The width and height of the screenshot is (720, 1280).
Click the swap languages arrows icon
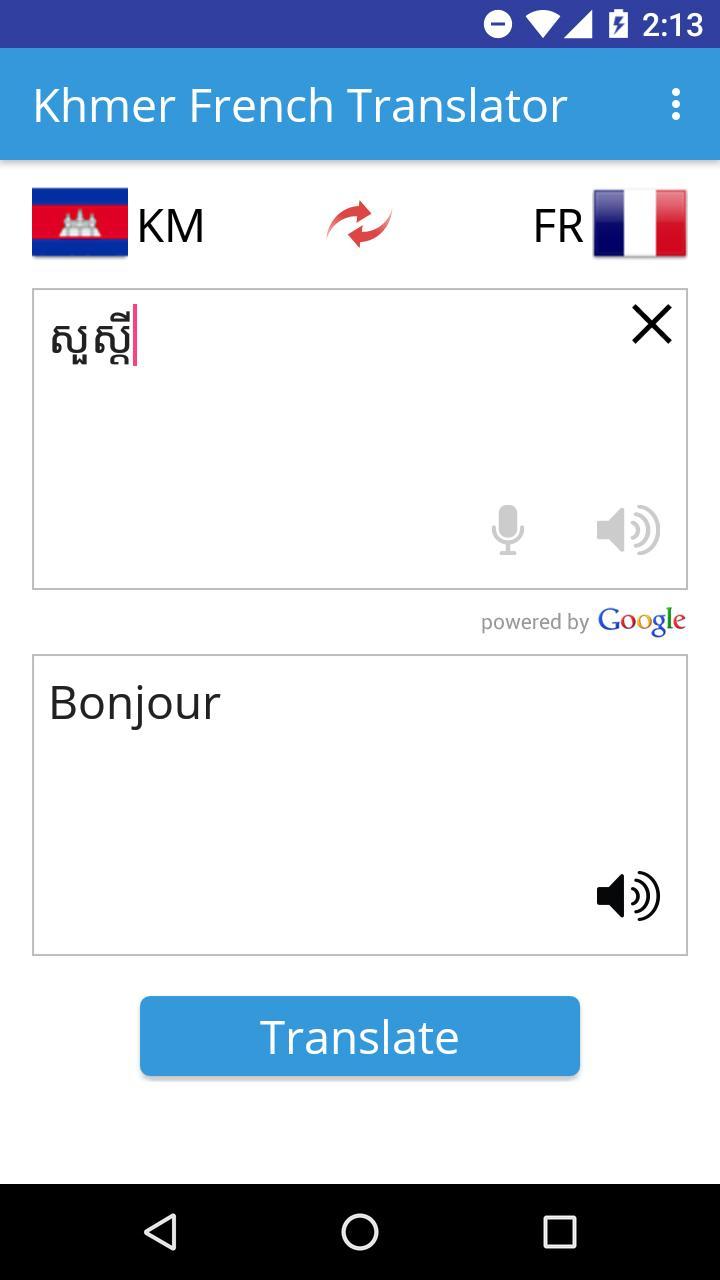coord(358,224)
